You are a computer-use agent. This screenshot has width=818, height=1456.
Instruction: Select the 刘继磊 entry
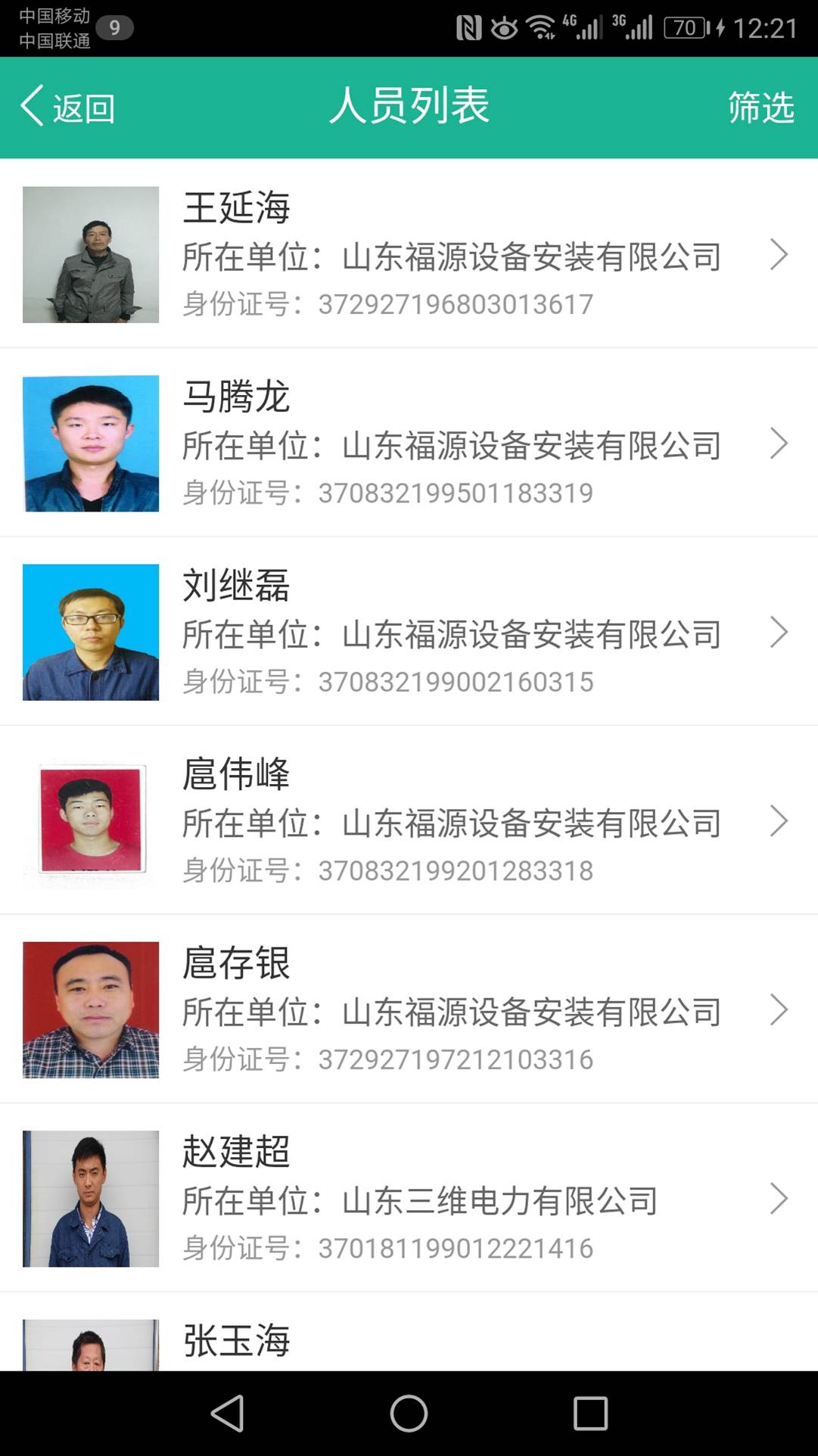coord(409,631)
